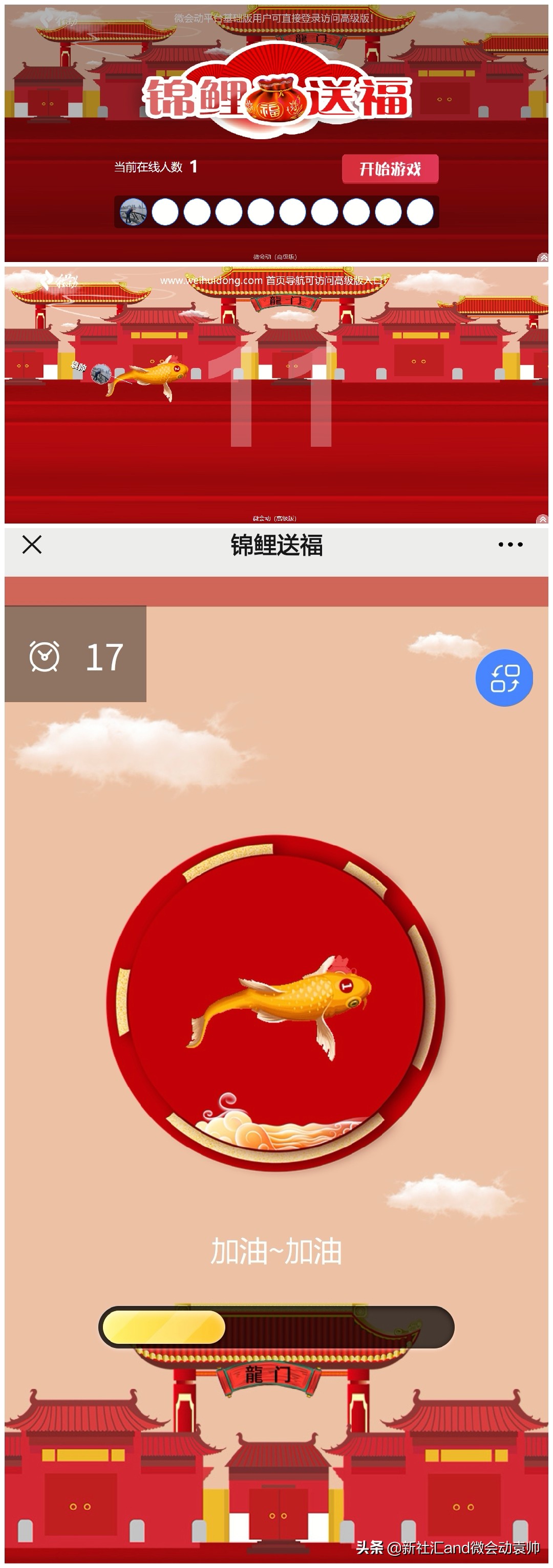The height and width of the screenshot is (1568, 553).
Task: Tap the blue screen-rotate icon
Action: click(x=504, y=679)
